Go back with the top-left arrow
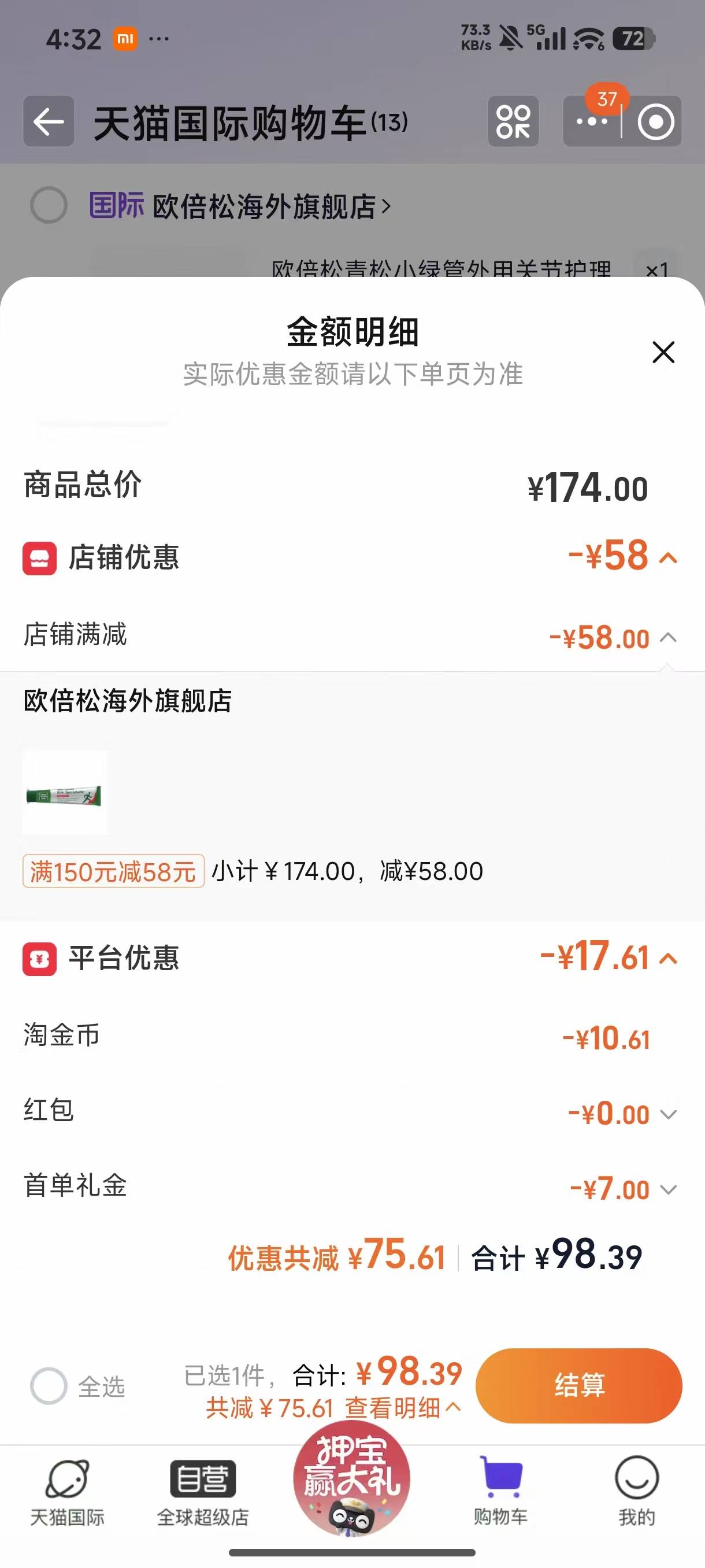The height and width of the screenshot is (1568, 705). pos(49,121)
